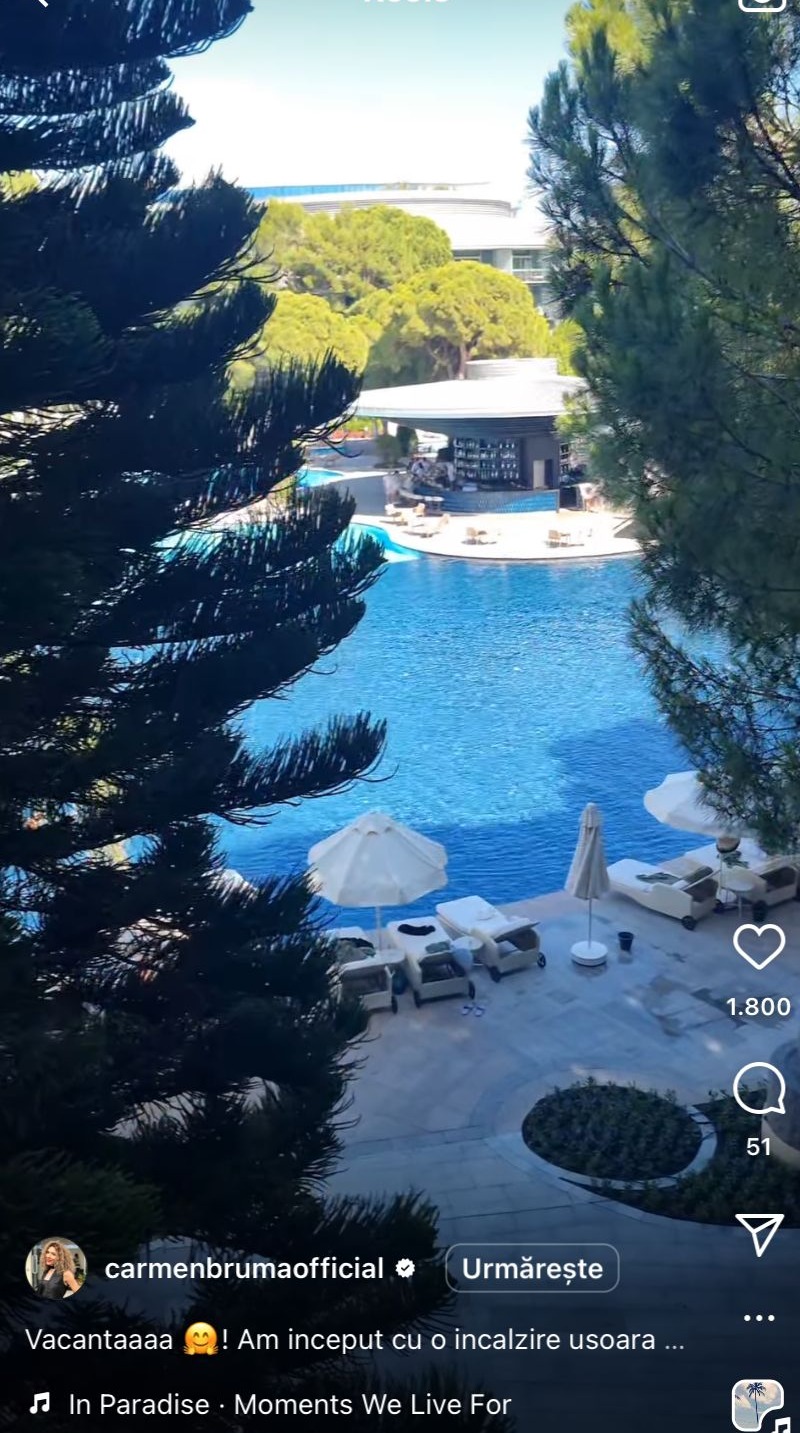
Task: Open carmenbrumaofficial's profile picture
Action: (56, 1268)
